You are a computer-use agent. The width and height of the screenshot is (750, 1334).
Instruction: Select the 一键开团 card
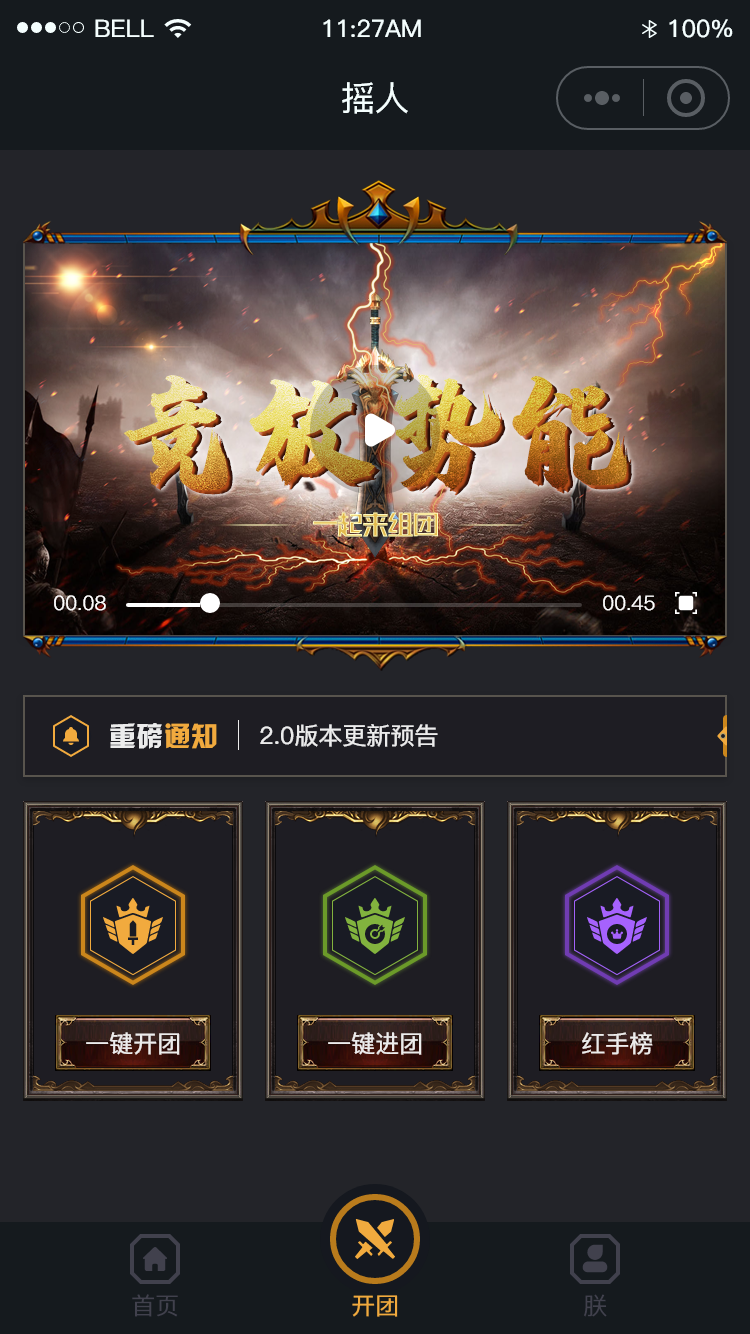(x=133, y=950)
